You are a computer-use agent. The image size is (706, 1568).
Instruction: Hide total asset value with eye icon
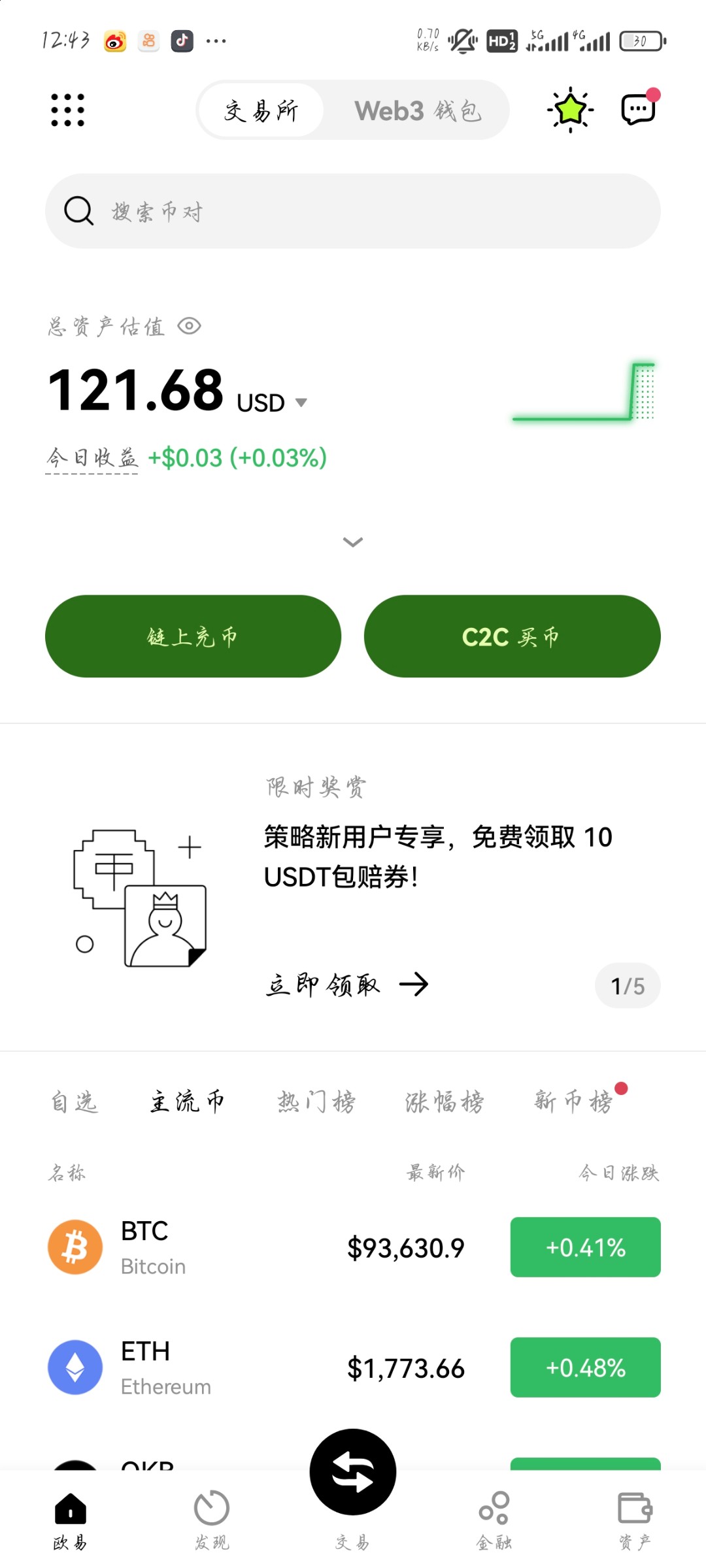[190, 325]
